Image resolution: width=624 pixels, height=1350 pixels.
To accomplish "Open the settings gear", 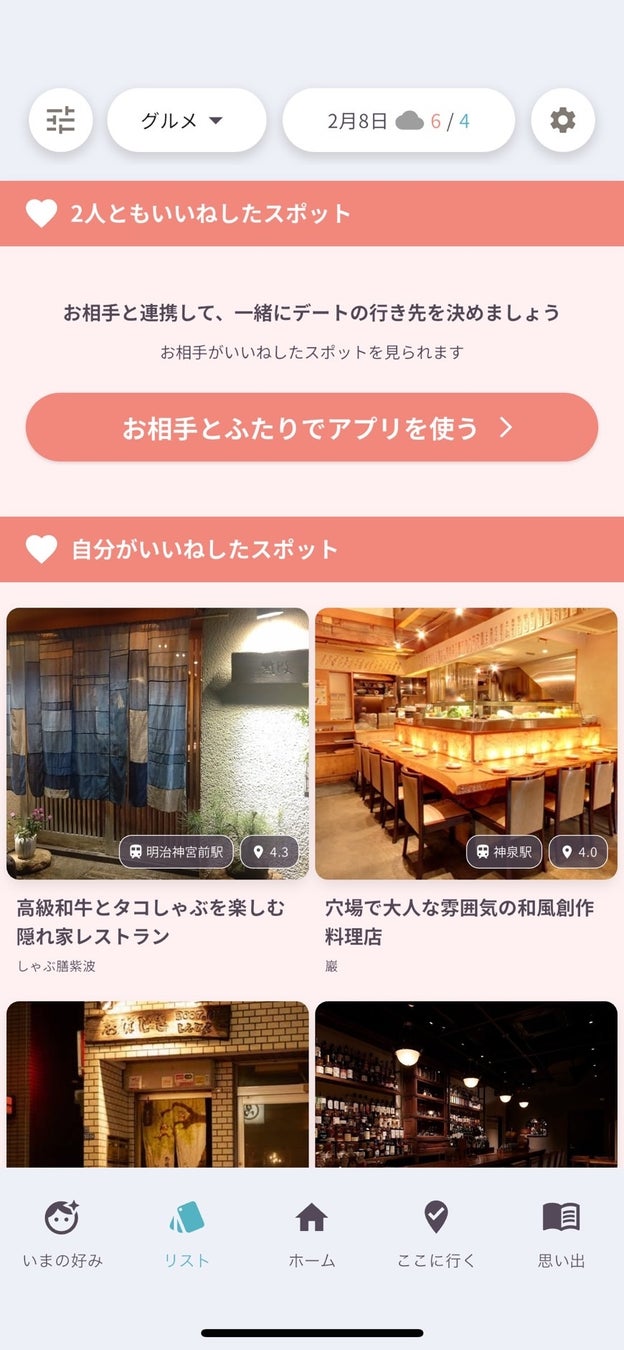I will click(563, 120).
